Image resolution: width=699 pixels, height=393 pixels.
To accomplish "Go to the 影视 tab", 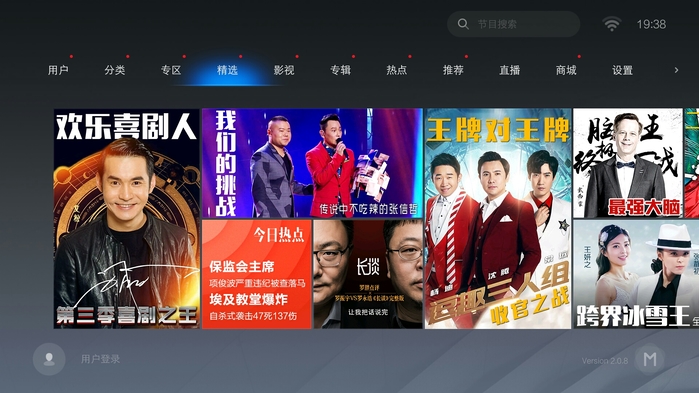I will pos(284,70).
